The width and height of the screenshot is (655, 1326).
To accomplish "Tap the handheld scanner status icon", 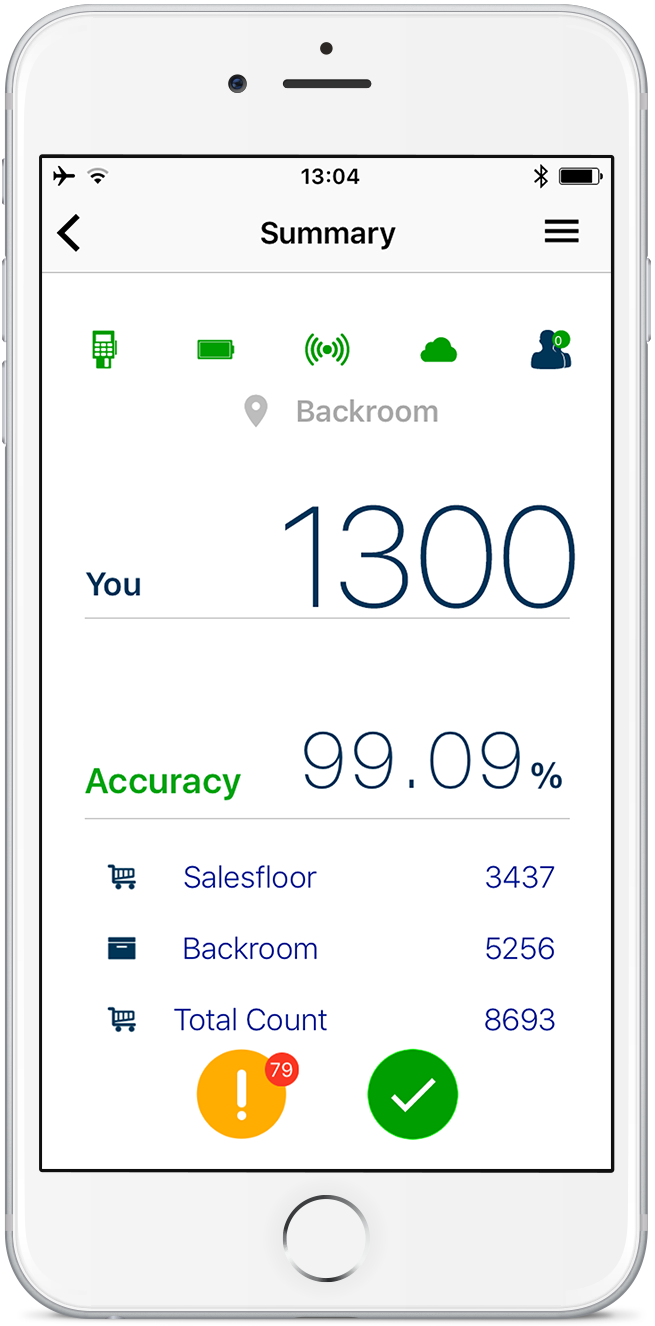I will coord(103,349).
